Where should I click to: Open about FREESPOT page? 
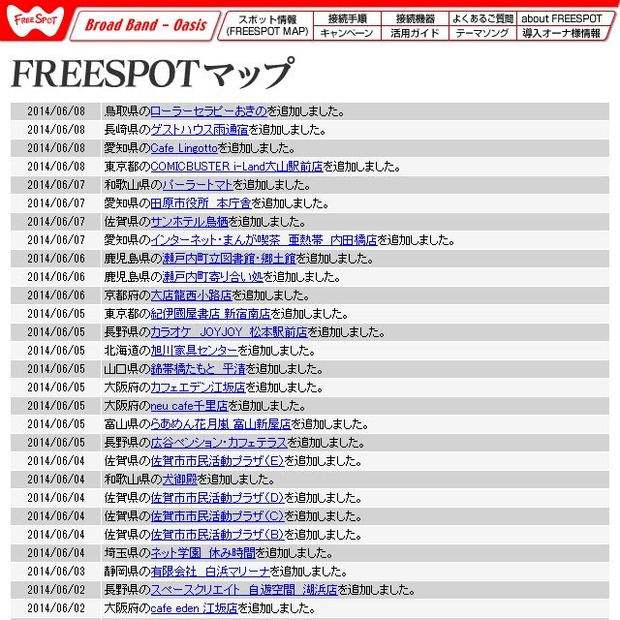(x=561, y=19)
